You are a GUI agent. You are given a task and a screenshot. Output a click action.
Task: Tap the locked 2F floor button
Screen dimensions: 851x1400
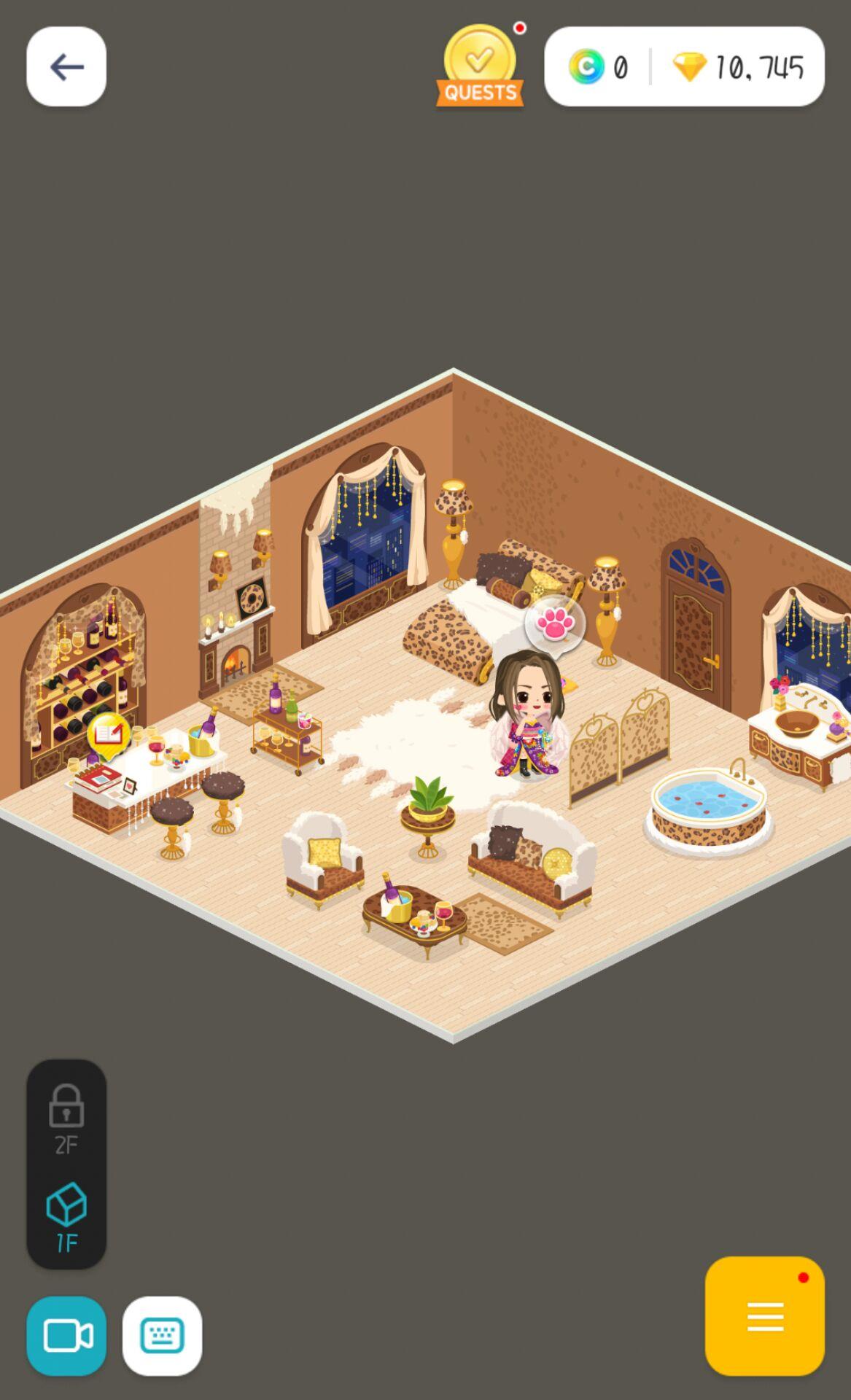[66, 1119]
